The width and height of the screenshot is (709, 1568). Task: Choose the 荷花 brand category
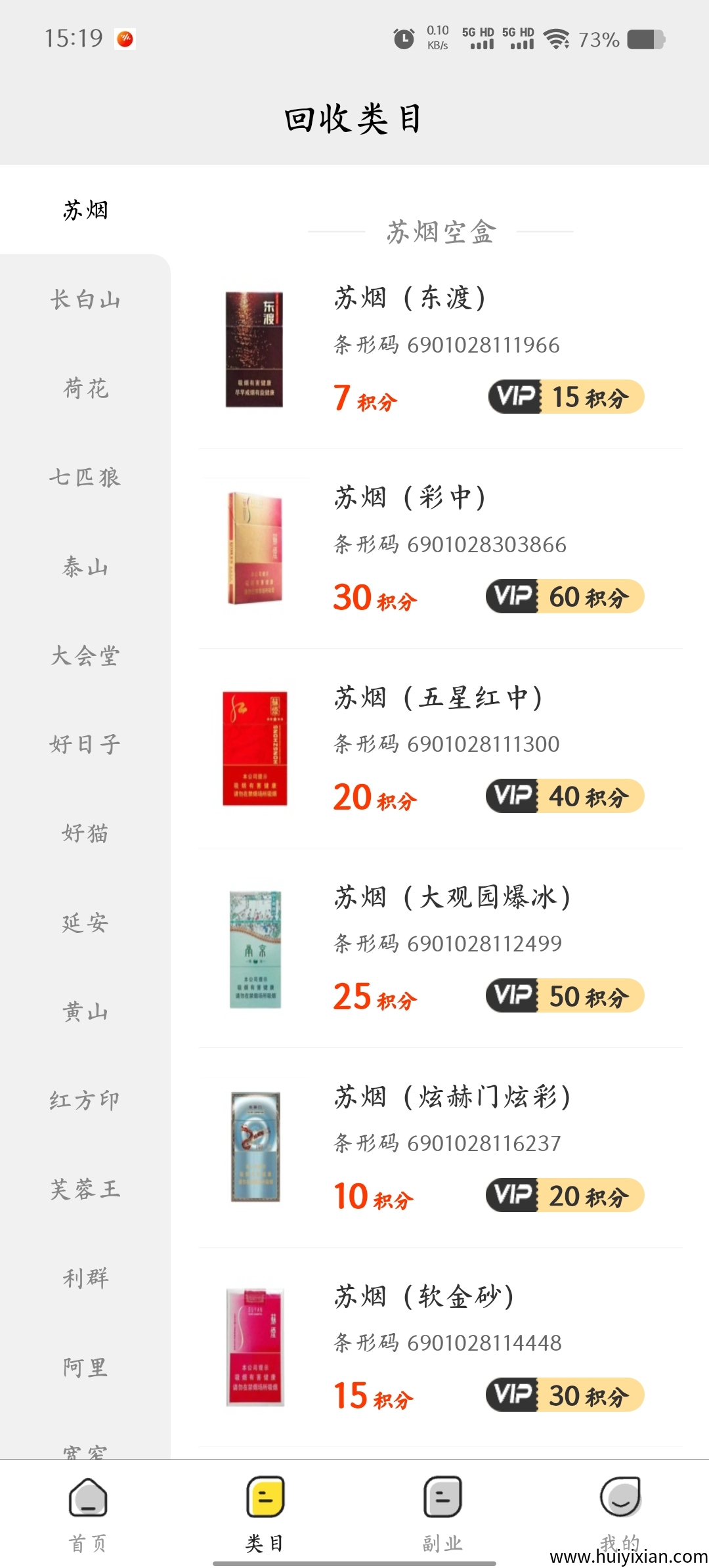coord(85,389)
